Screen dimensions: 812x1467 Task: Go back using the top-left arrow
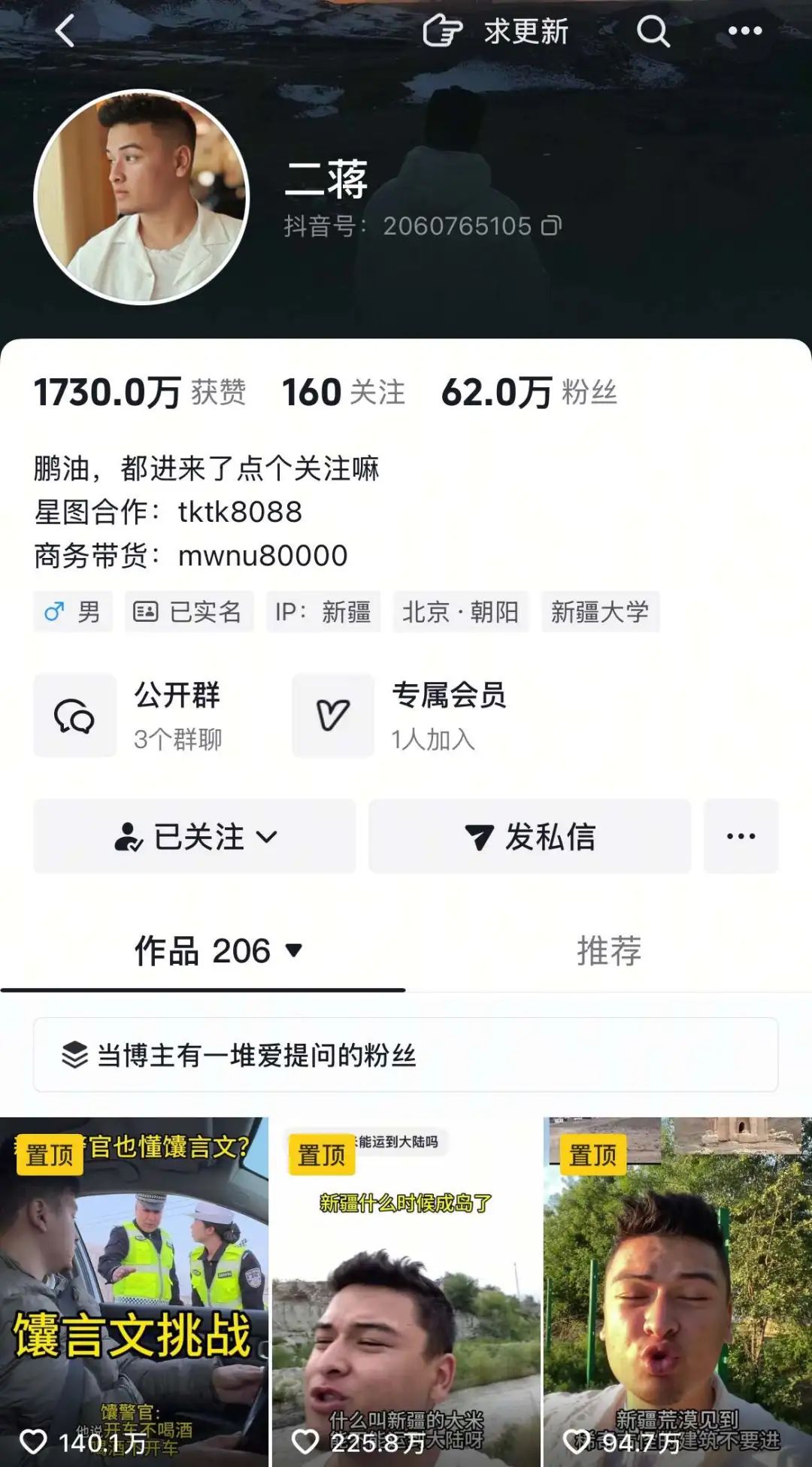(x=66, y=32)
